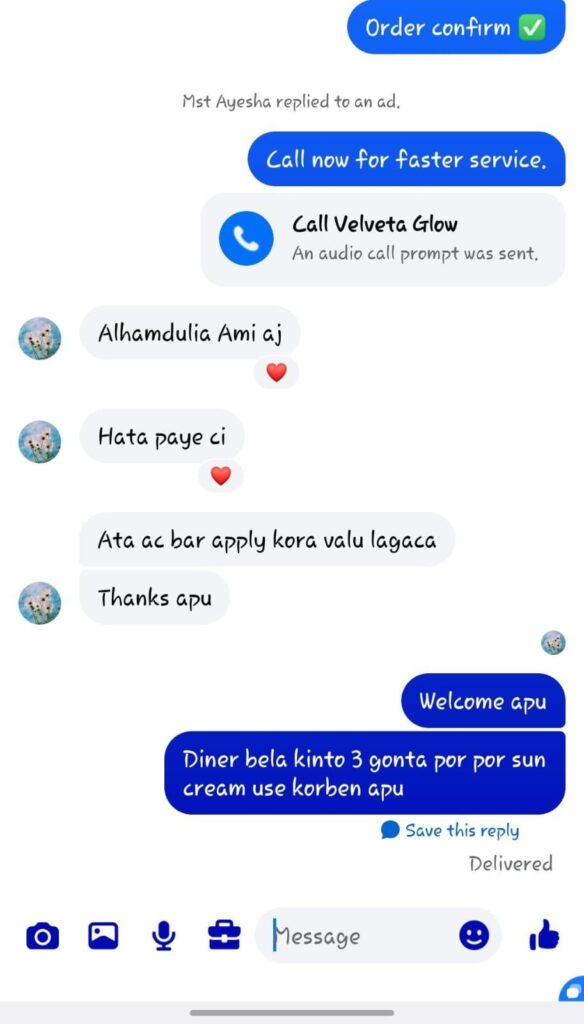Open the emoji picker in the message box
The width and height of the screenshot is (584, 1024).
(474, 935)
